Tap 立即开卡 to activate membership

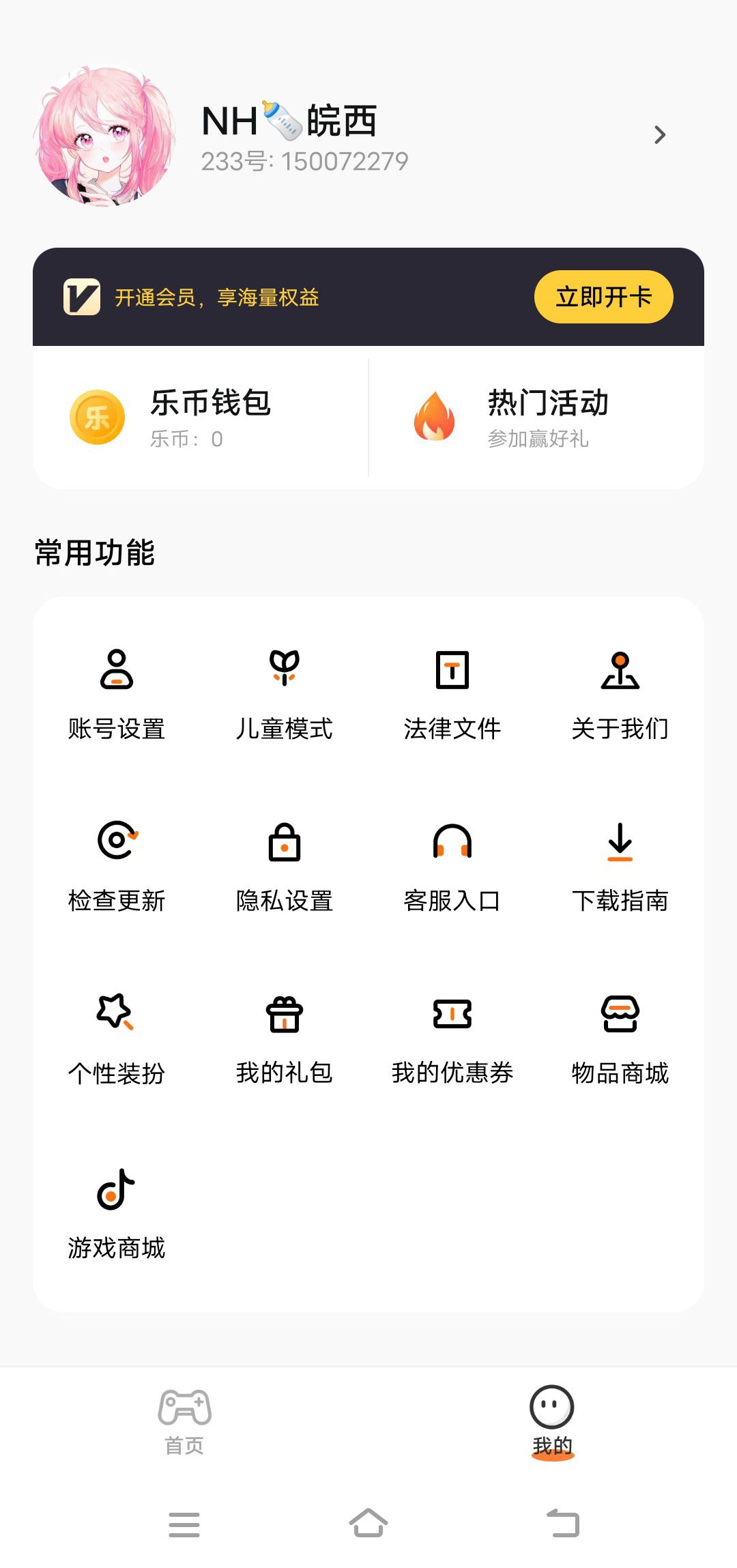pyautogui.click(x=603, y=297)
